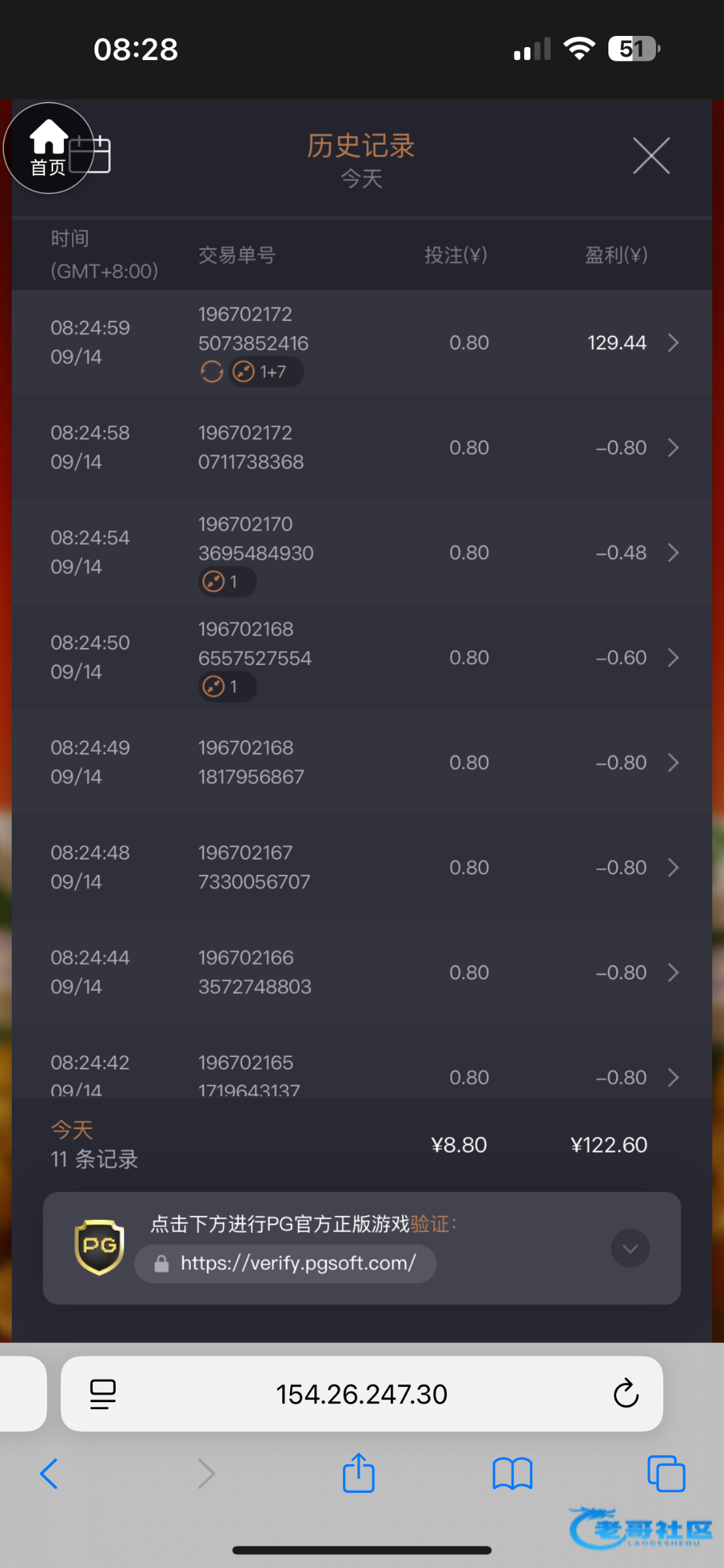Viewport: 724px width, 1568px height.
Task: Open browser bookmarks
Action: [512, 1474]
